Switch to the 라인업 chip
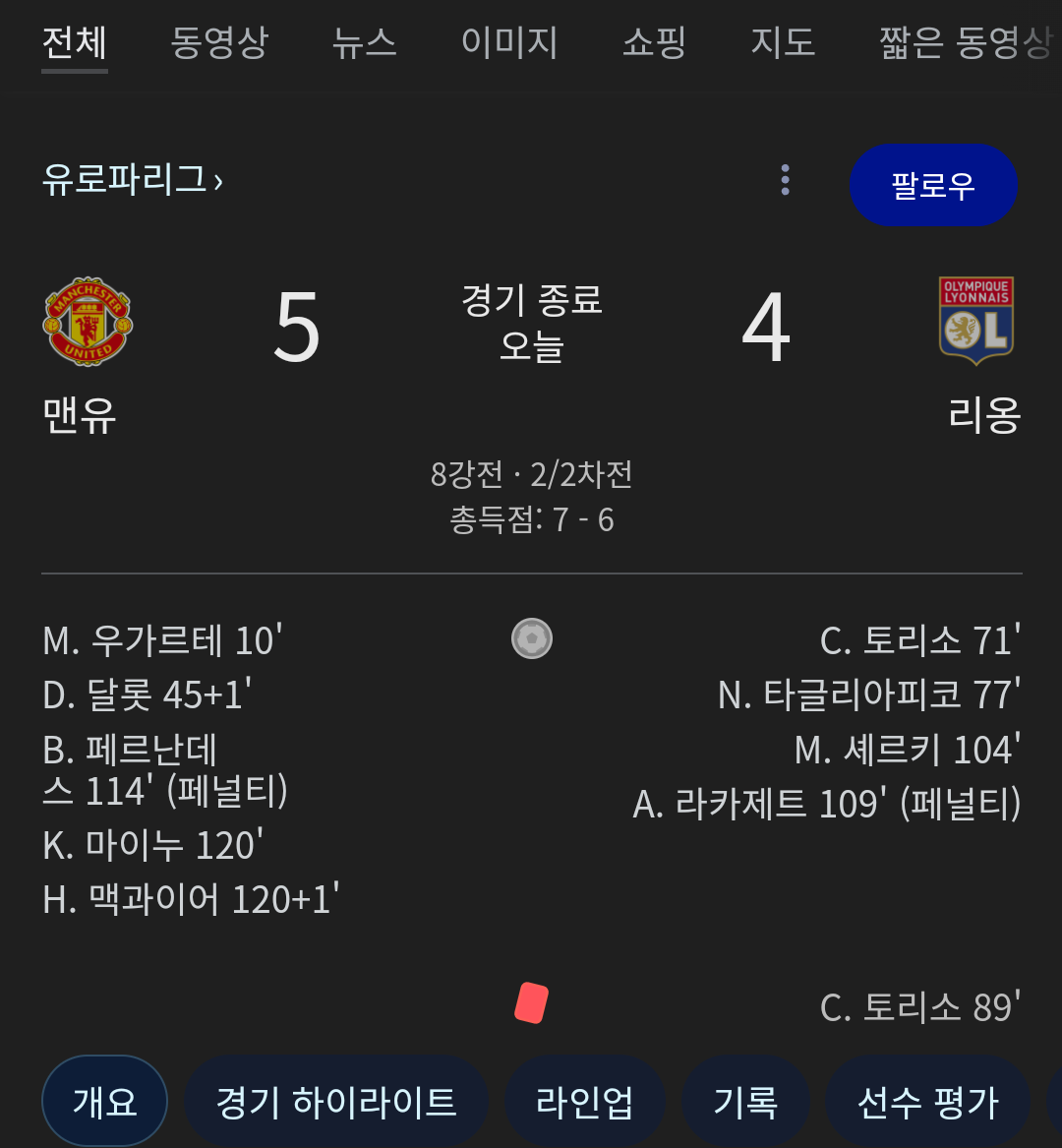The width and height of the screenshot is (1062, 1148). pos(585,1102)
